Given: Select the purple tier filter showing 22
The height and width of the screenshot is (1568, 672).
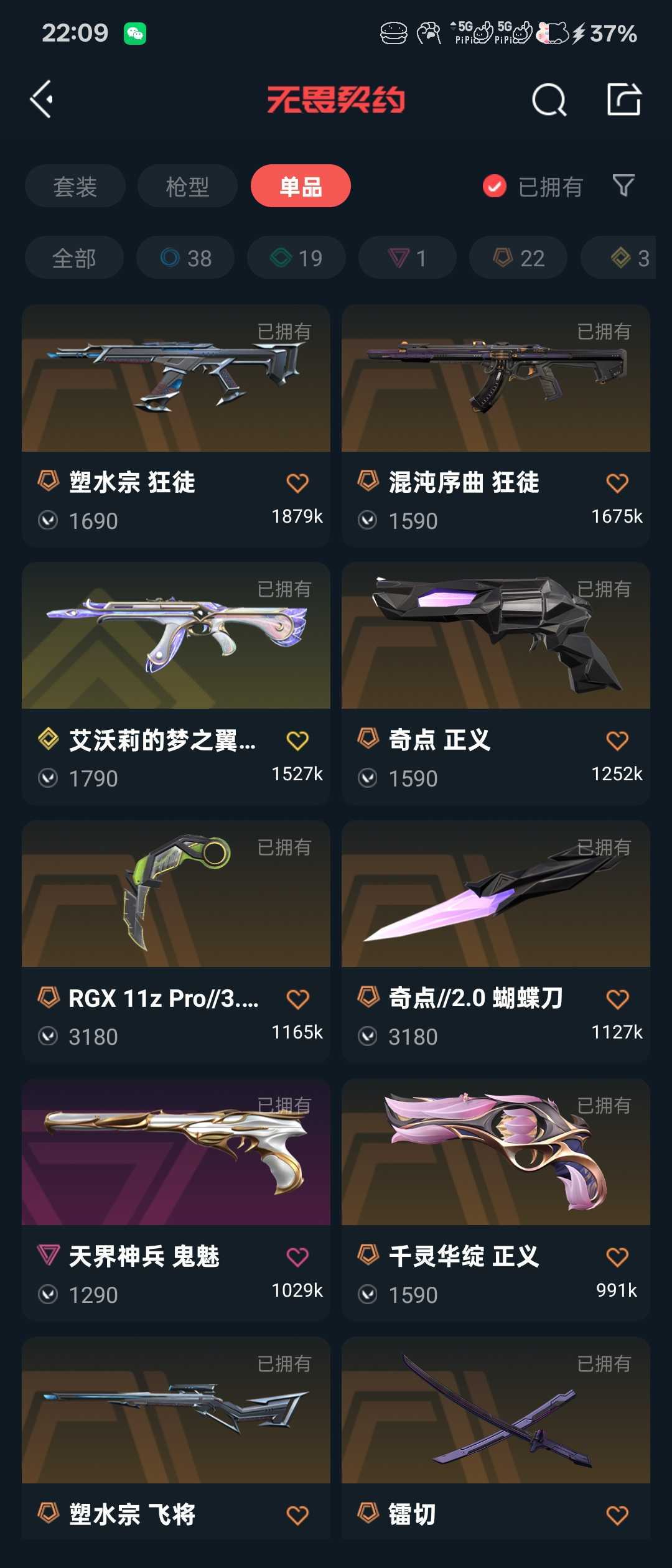Looking at the screenshot, I should pyautogui.click(x=516, y=258).
